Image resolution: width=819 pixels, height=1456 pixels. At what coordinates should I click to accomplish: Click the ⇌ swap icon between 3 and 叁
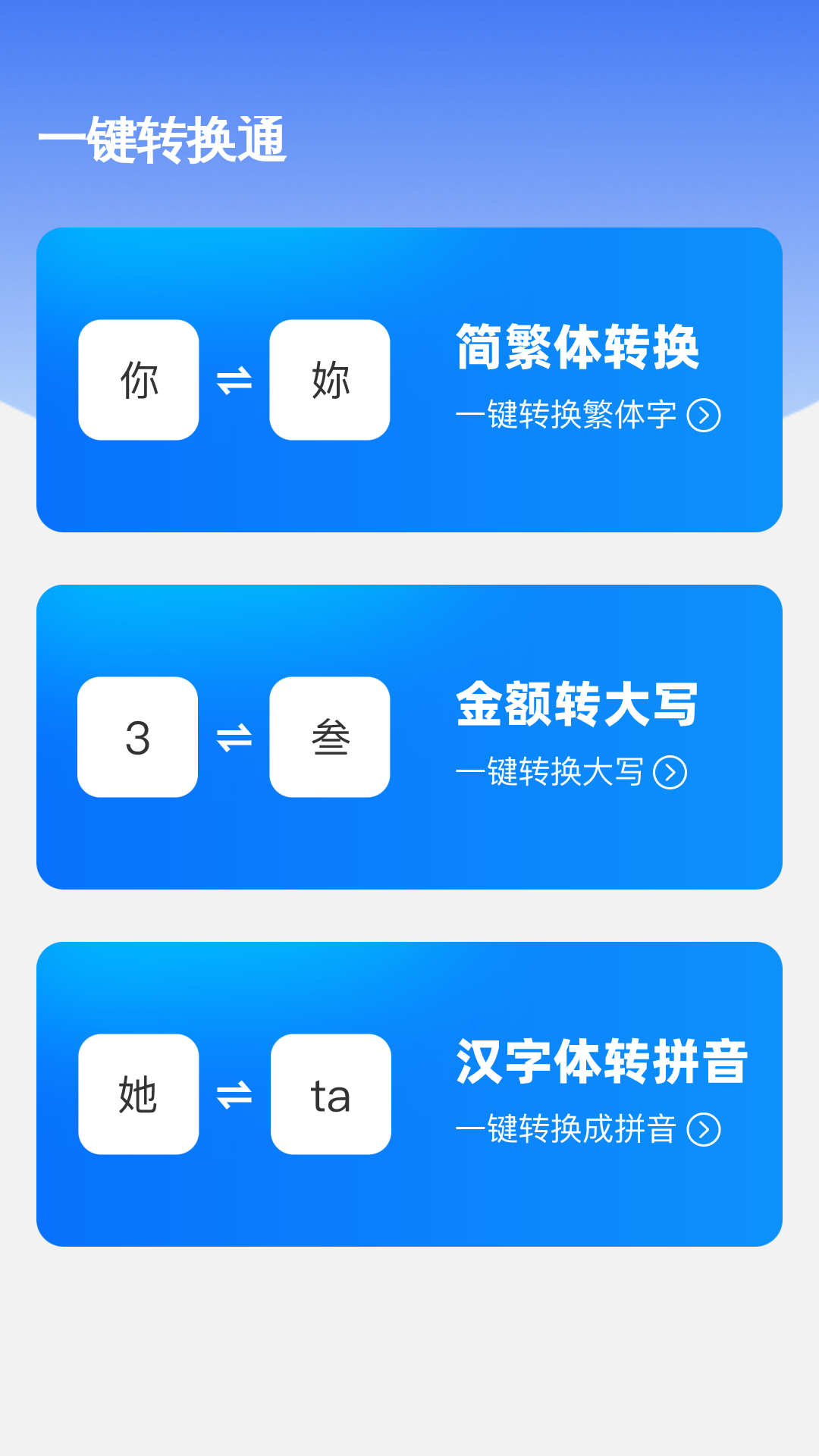(233, 736)
